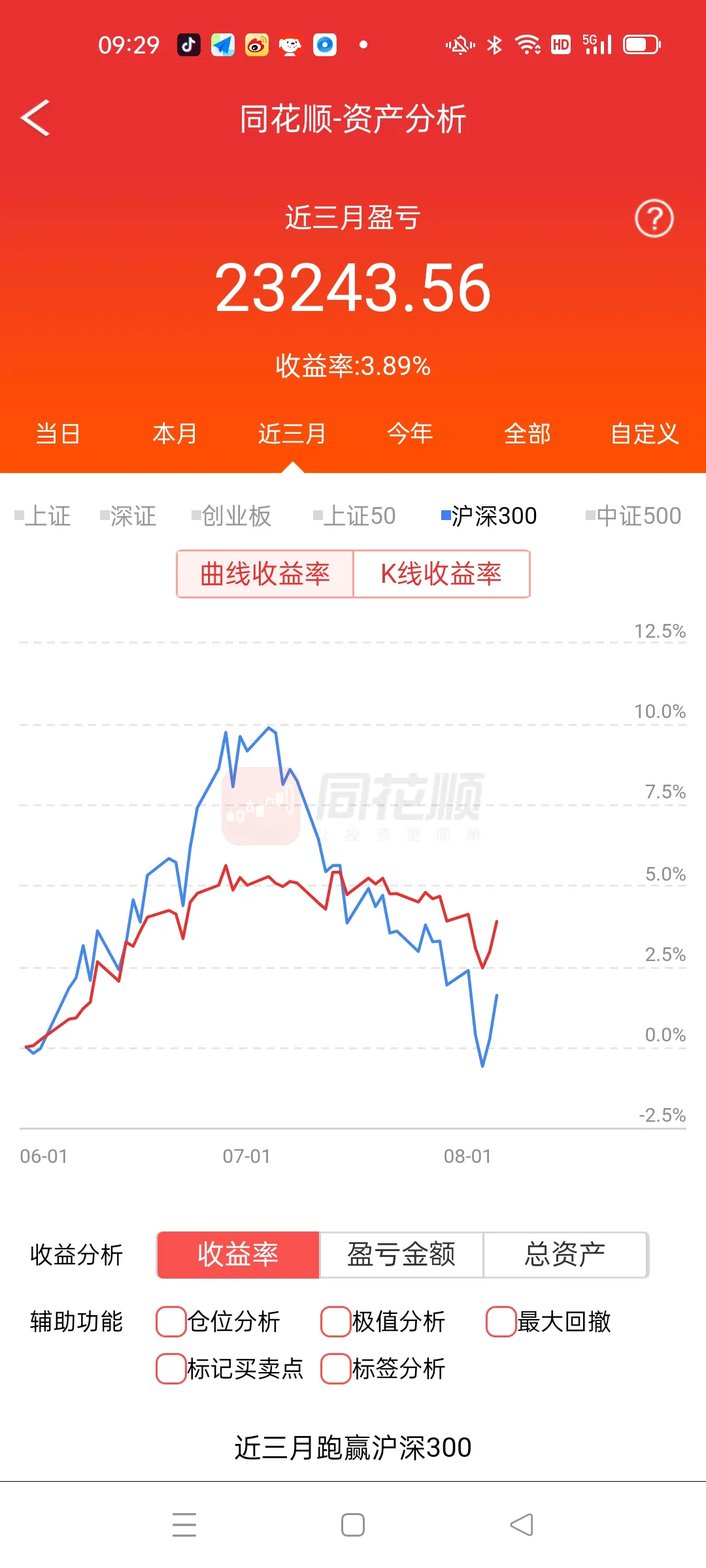The height and width of the screenshot is (1568, 706).
Task: Compare against the 上证 index
Action: [x=43, y=516]
